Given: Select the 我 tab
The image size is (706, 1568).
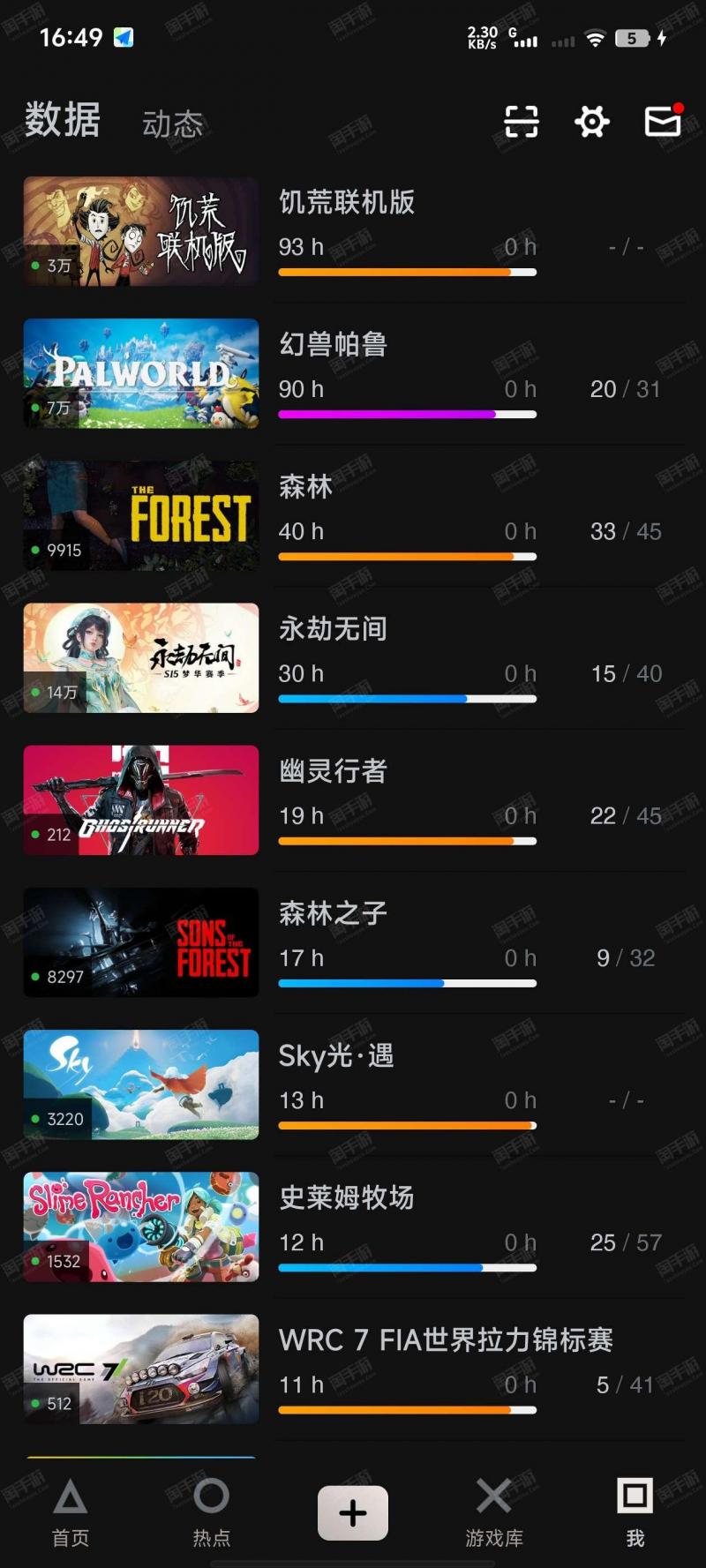Looking at the screenshot, I should pyautogui.click(x=635, y=1512).
